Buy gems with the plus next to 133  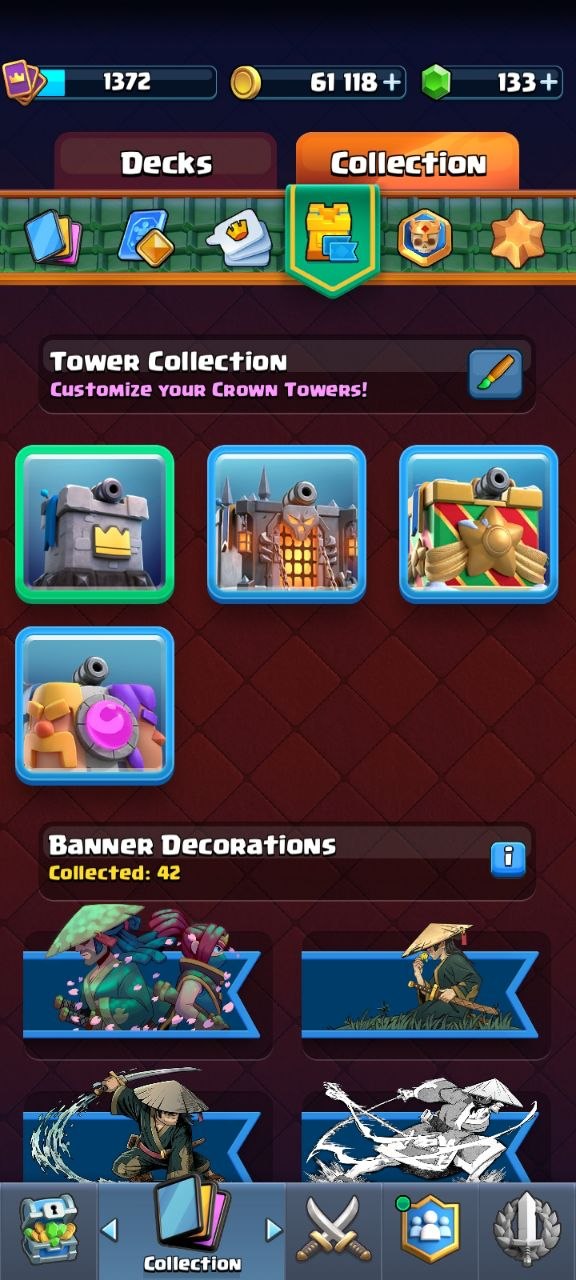click(549, 83)
